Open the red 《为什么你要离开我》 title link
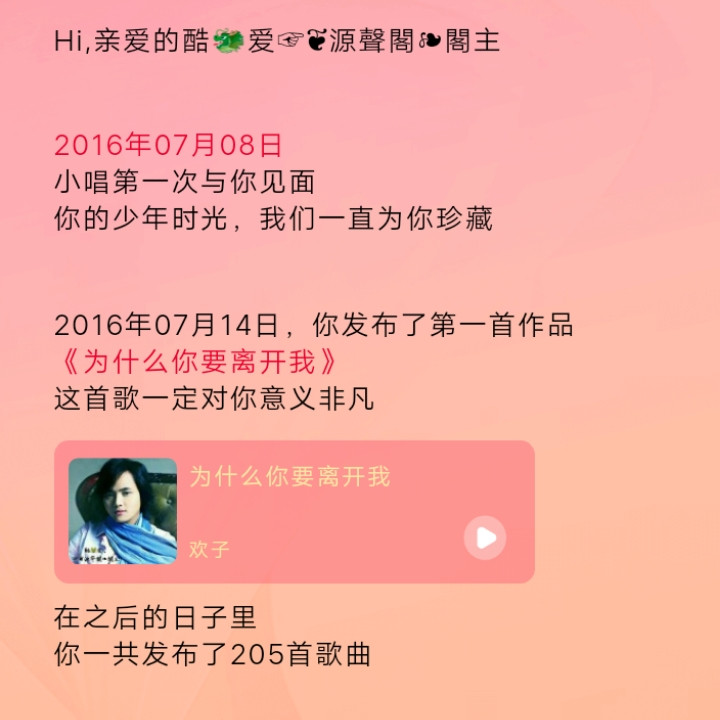The width and height of the screenshot is (720, 720). click(202, 361)
